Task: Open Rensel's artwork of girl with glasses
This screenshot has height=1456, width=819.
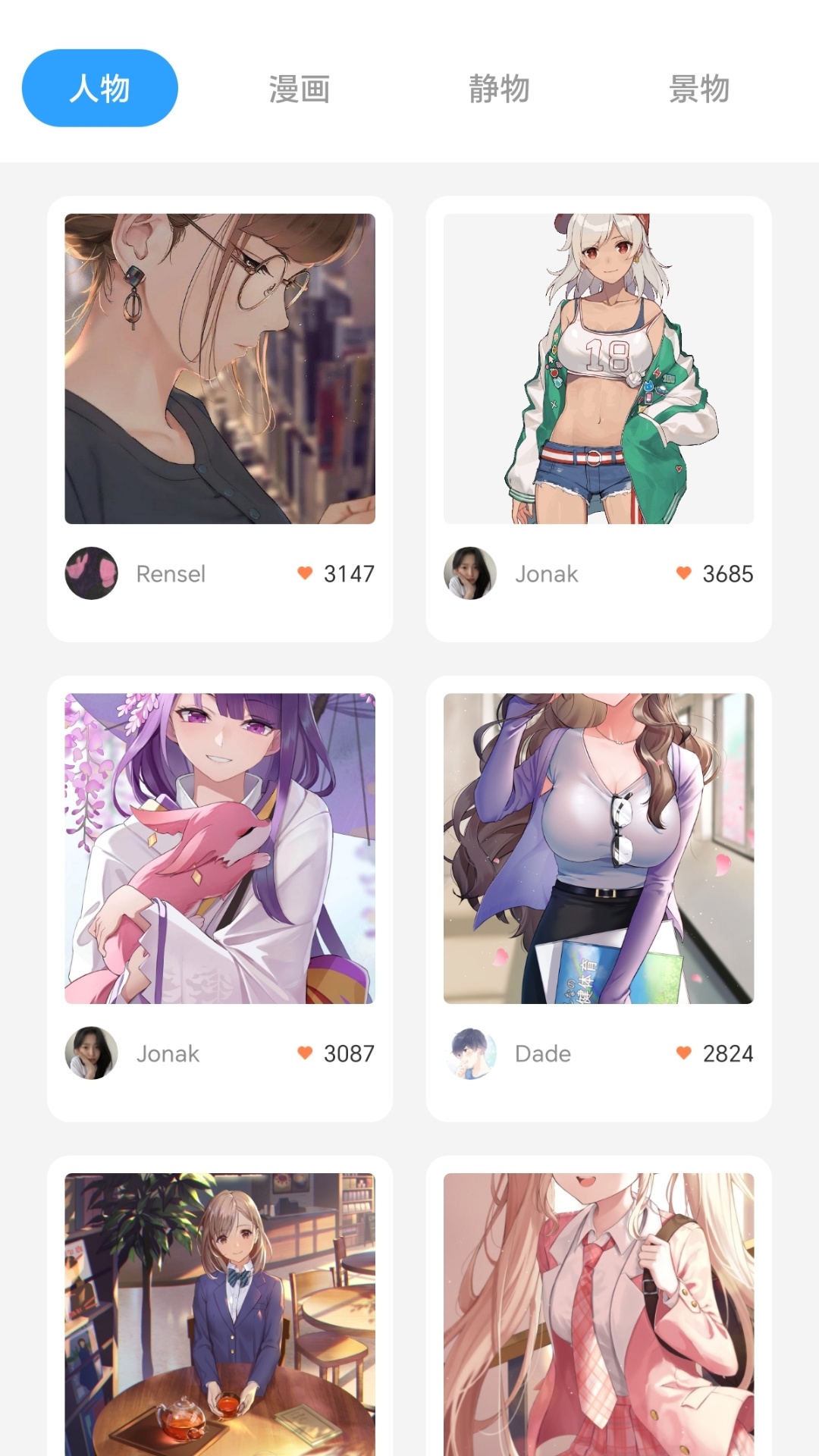Action: point(220,369)
